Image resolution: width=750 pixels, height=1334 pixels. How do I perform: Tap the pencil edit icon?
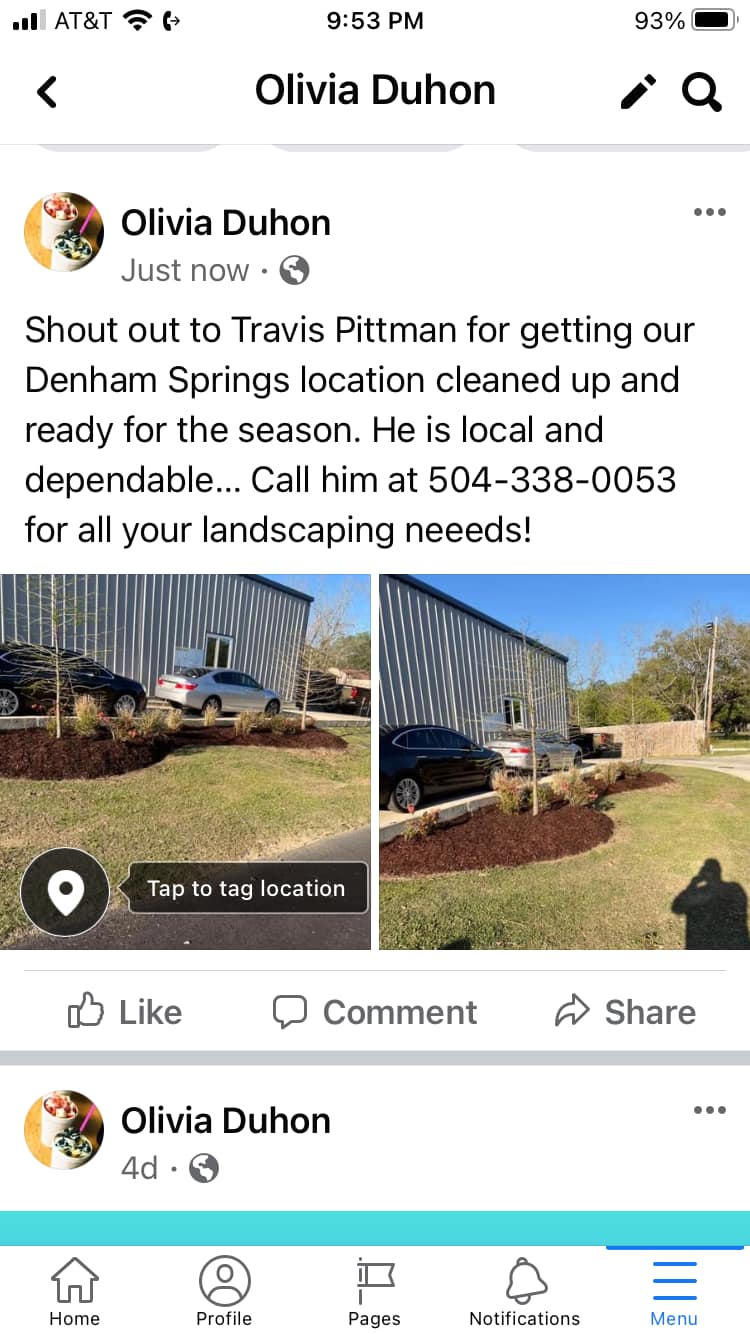639,92
